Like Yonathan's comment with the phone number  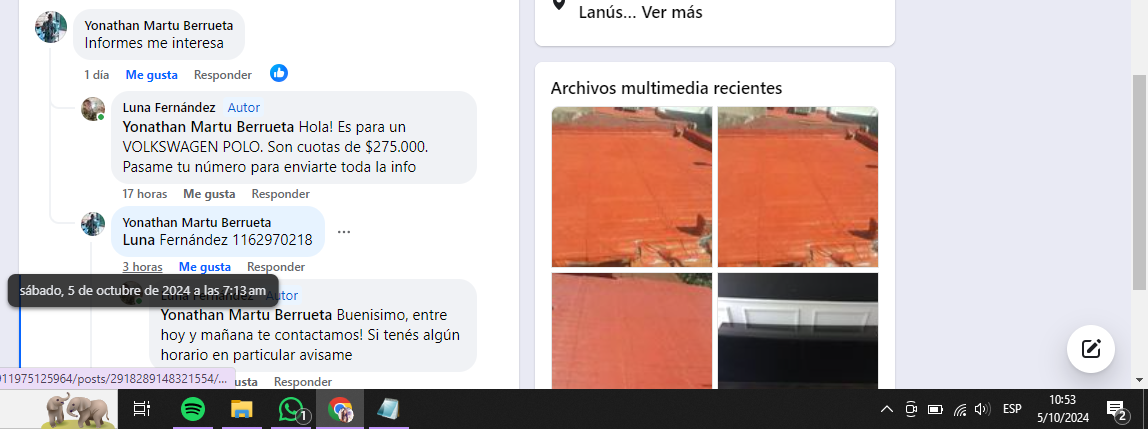coord(204,267)
